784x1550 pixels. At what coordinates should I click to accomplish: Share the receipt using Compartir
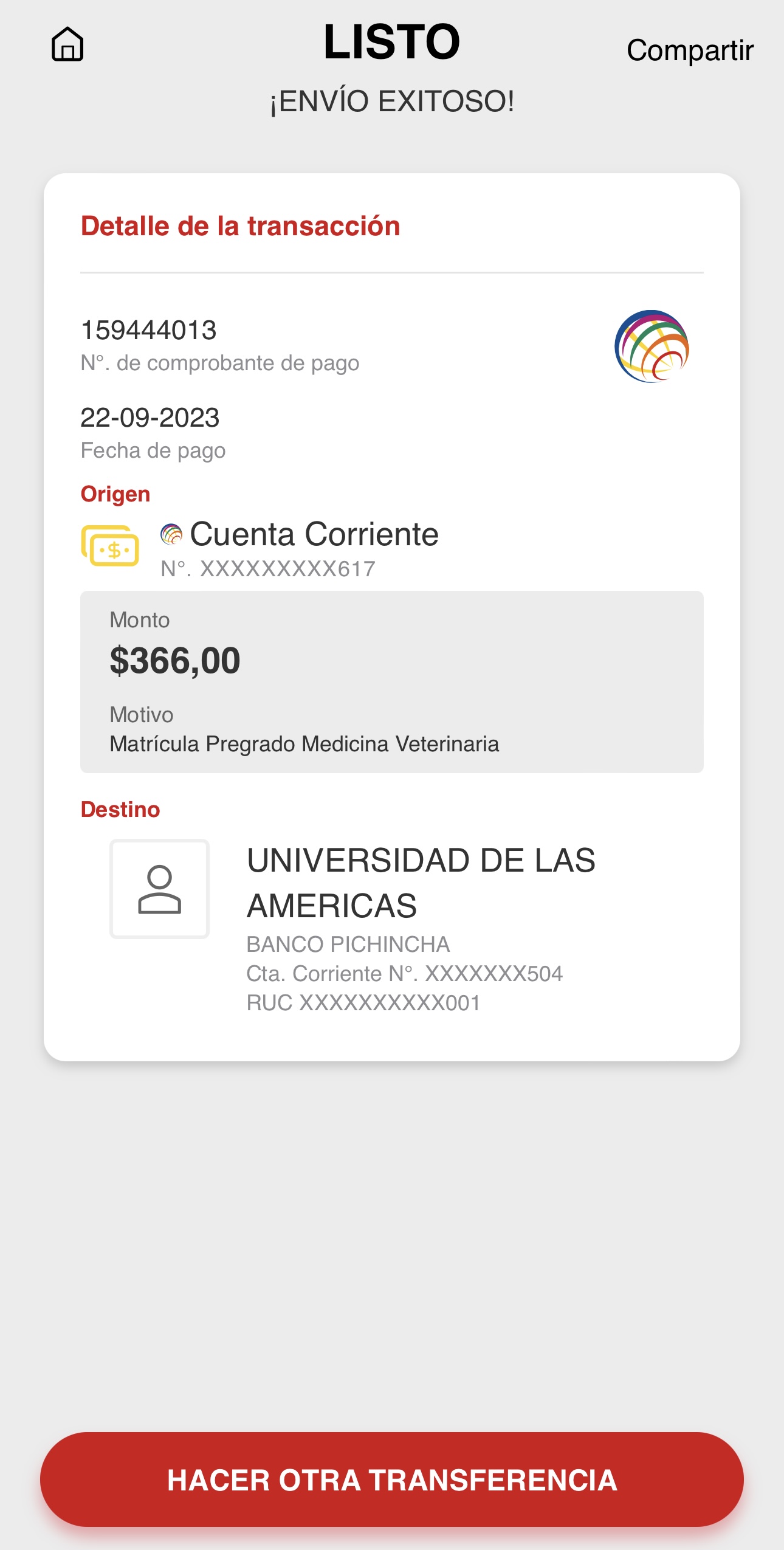[x=690, y=50]
